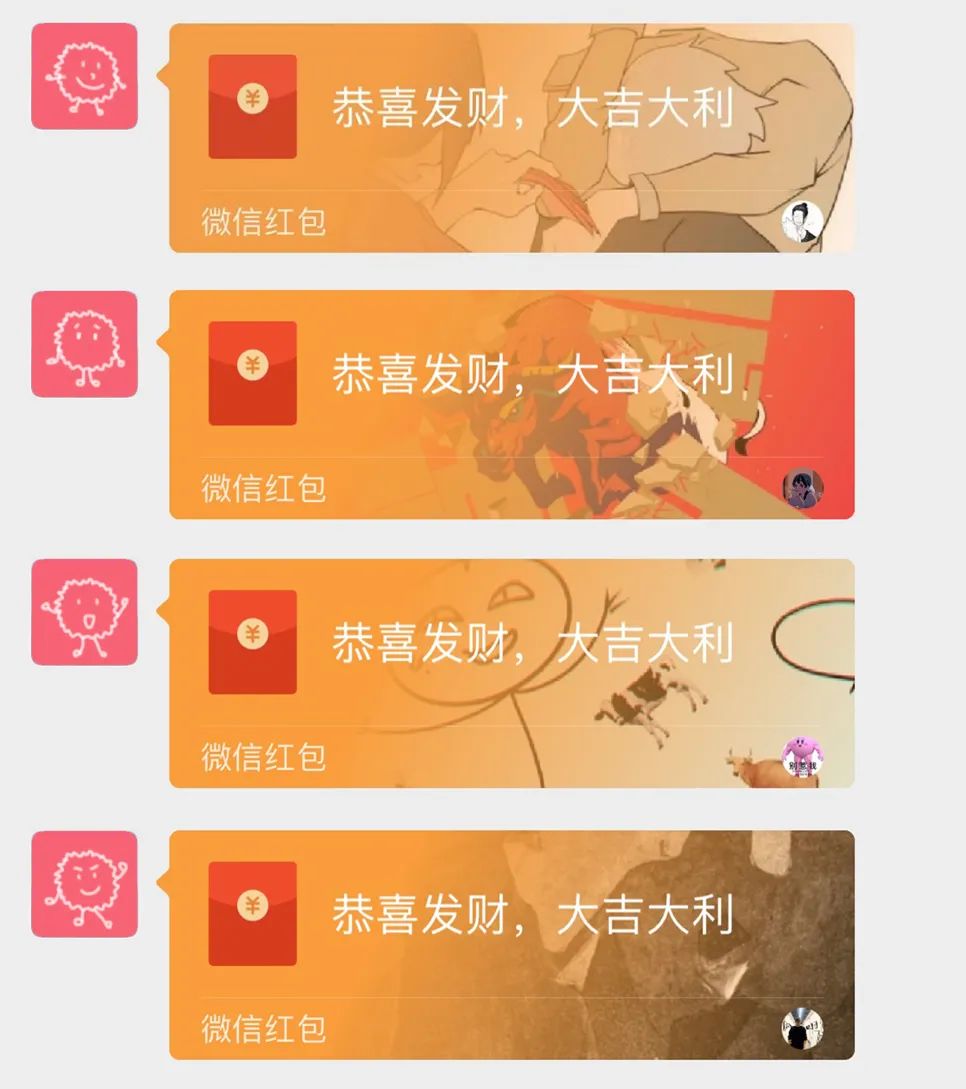Open the red packet with the dark brown cover

click(x=511, y=944)
